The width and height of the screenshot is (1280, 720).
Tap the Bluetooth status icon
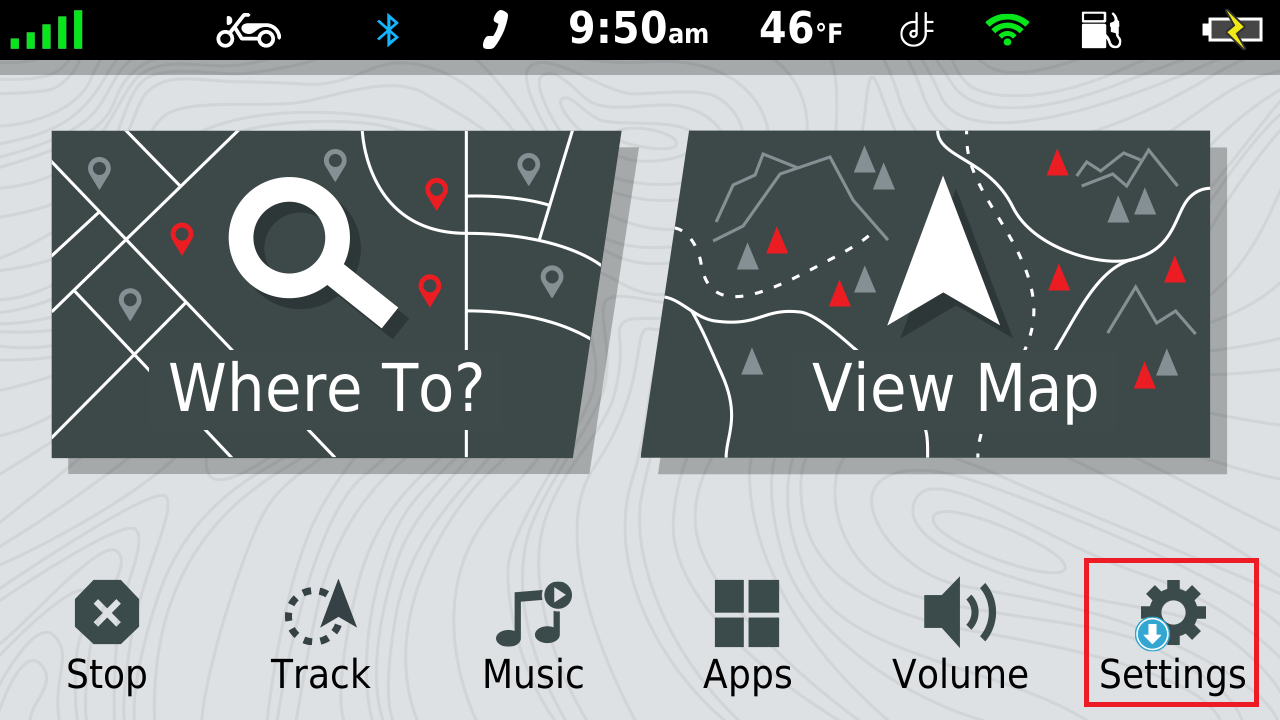point(387,30)
